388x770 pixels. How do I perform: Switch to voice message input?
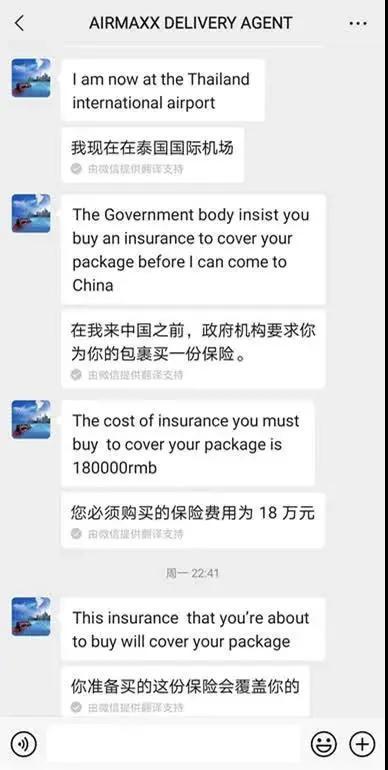23,744
